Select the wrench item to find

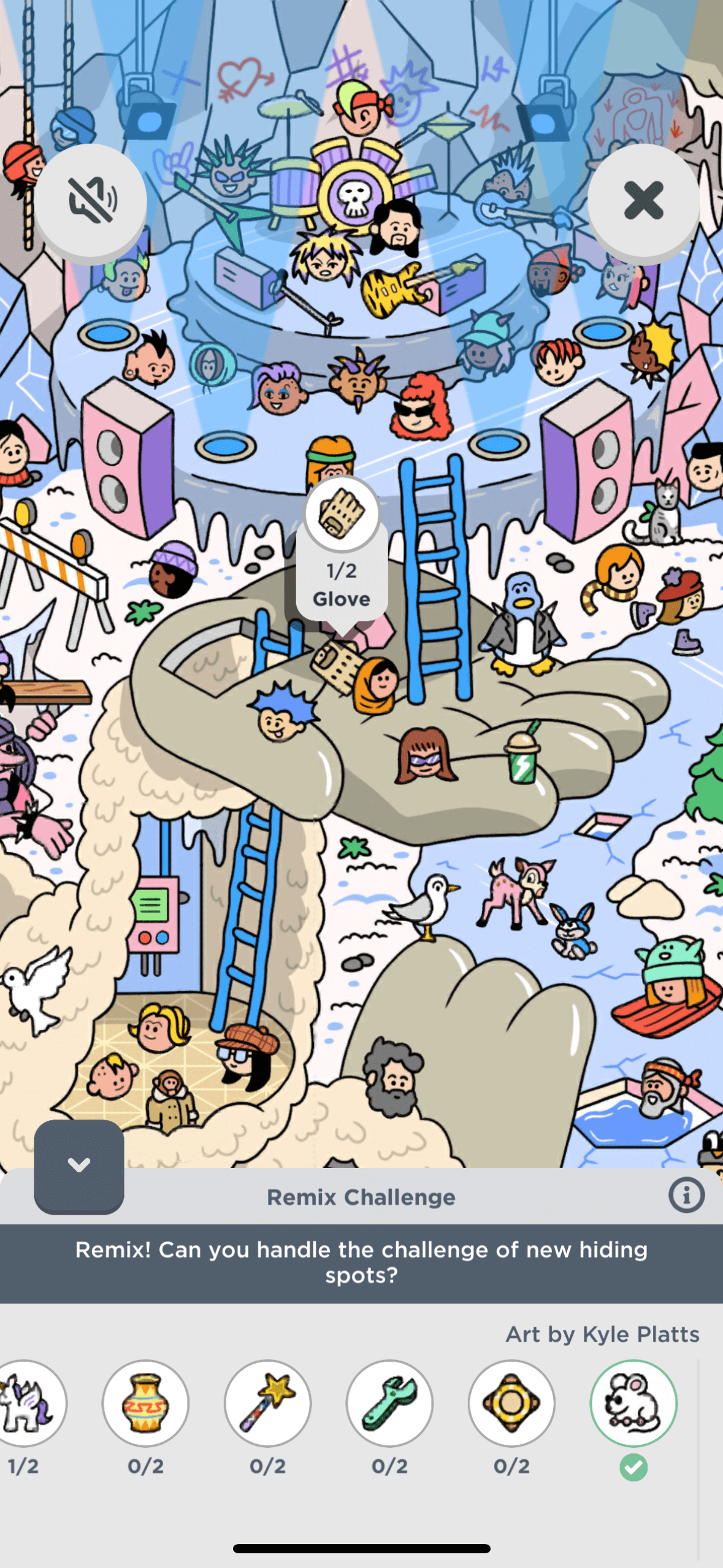(389, 1404)
